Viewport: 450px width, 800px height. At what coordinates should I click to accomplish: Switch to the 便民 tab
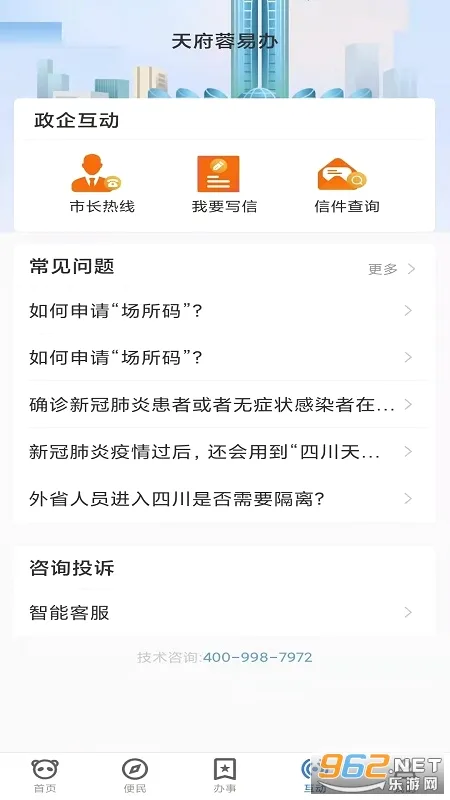135,776
